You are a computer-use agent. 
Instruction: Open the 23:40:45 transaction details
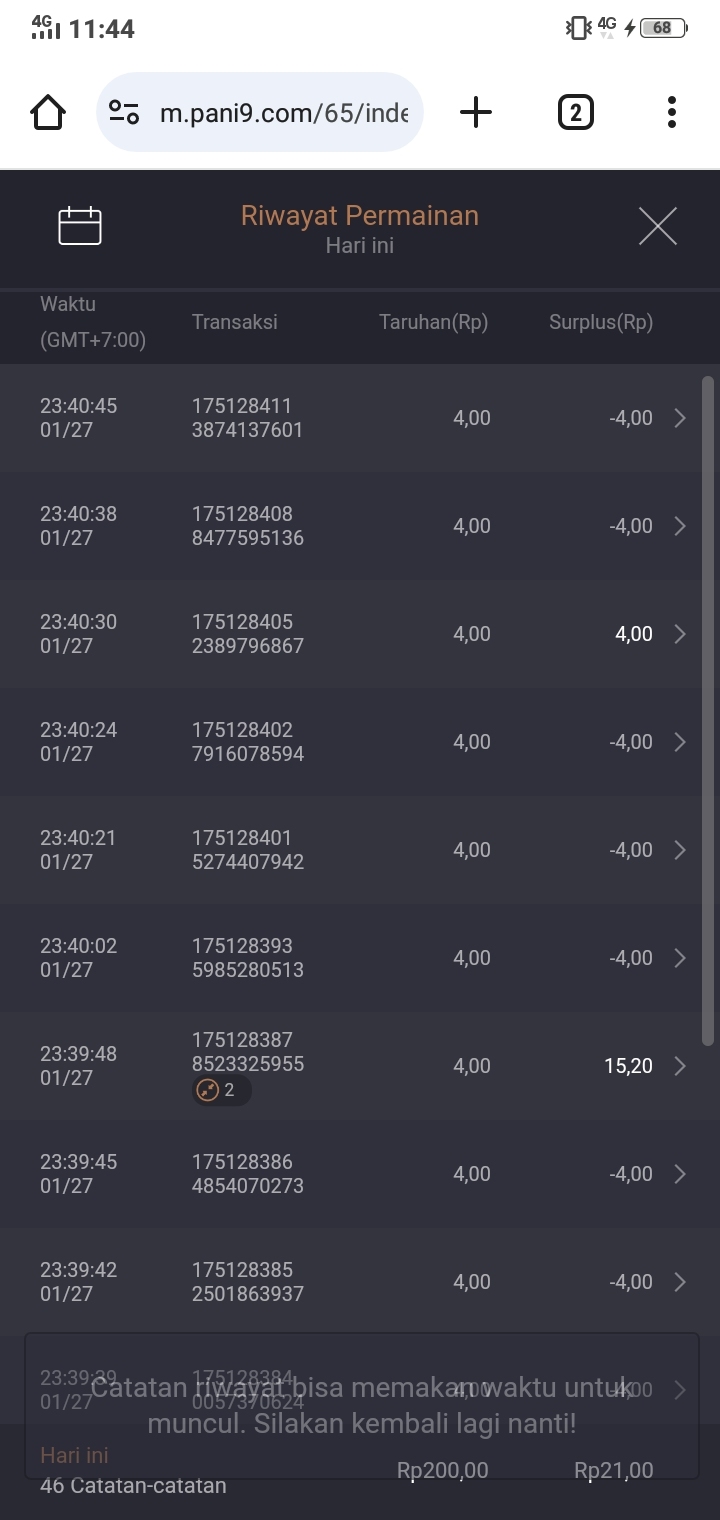[360, 418]
